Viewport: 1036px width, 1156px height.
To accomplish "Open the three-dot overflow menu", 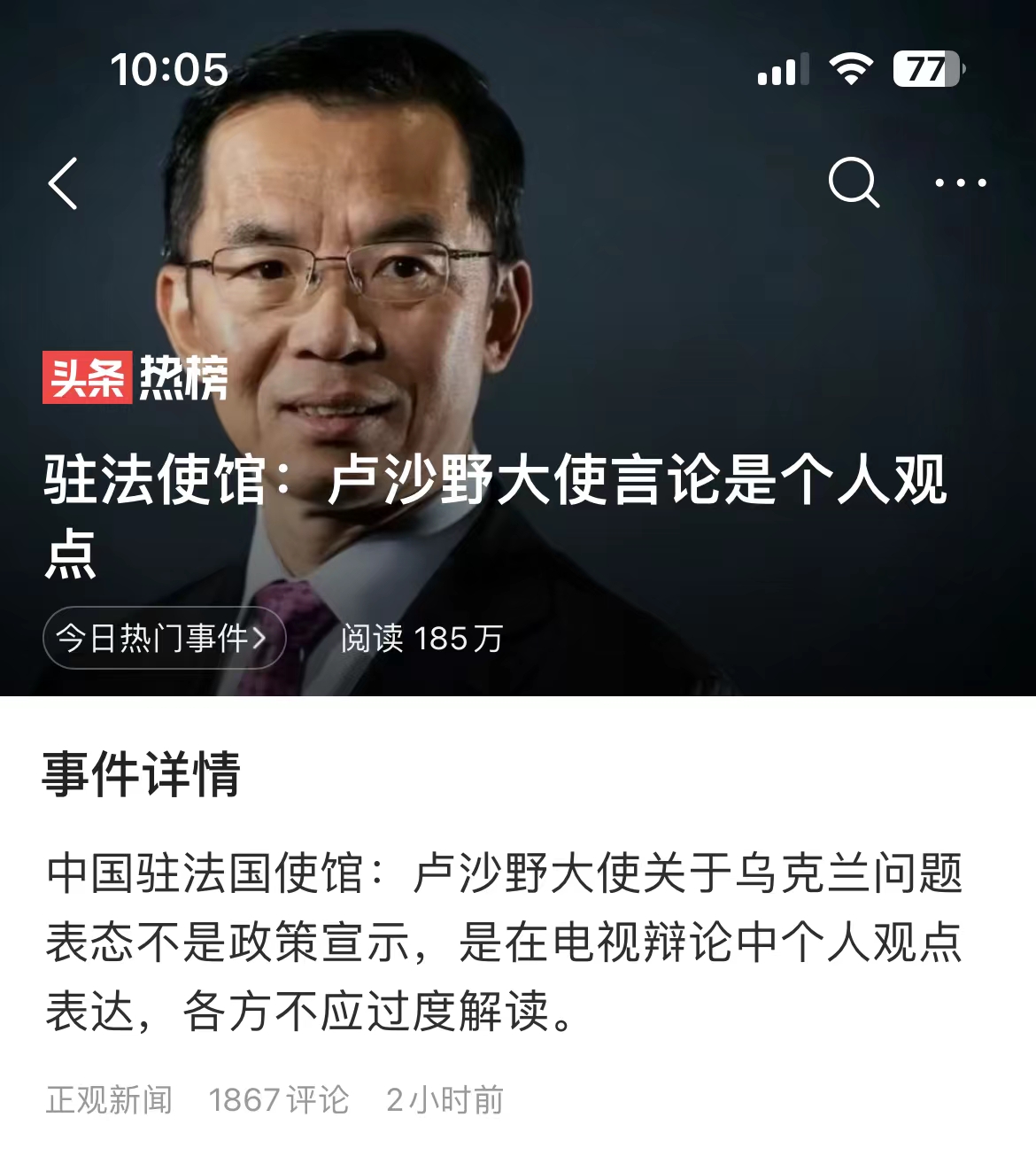I will coord(961,183).
